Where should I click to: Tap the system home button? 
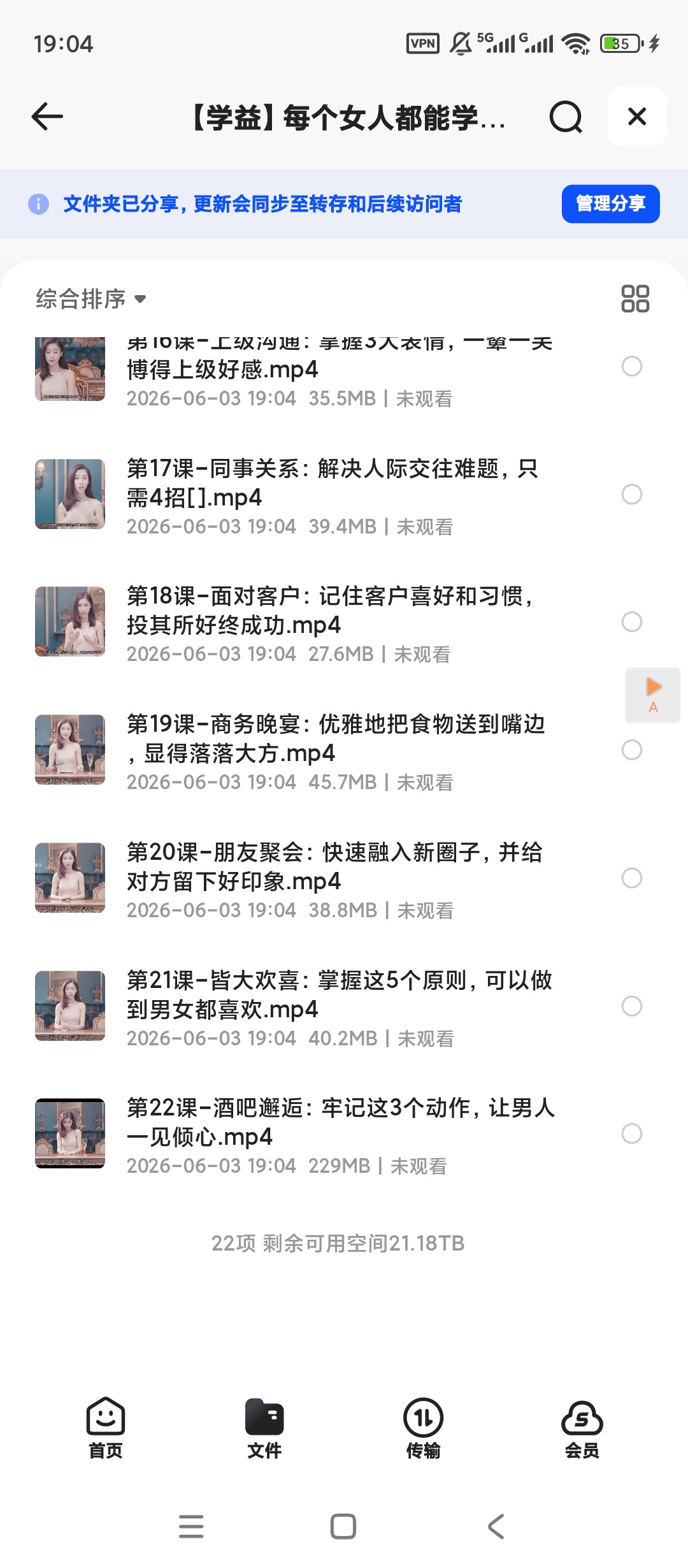pos(343,1527)
